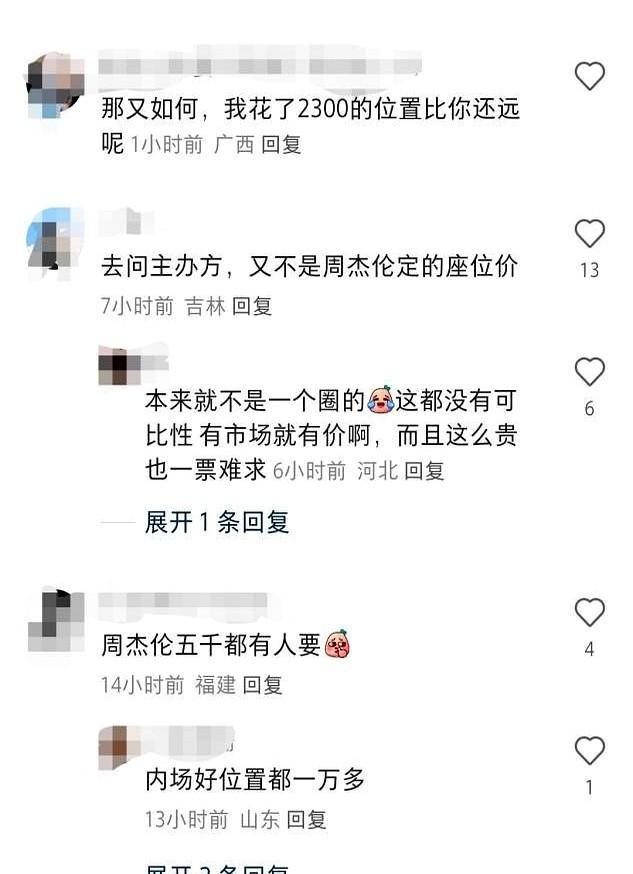Reply to the Hebei comment

click(x=424, y=470)
